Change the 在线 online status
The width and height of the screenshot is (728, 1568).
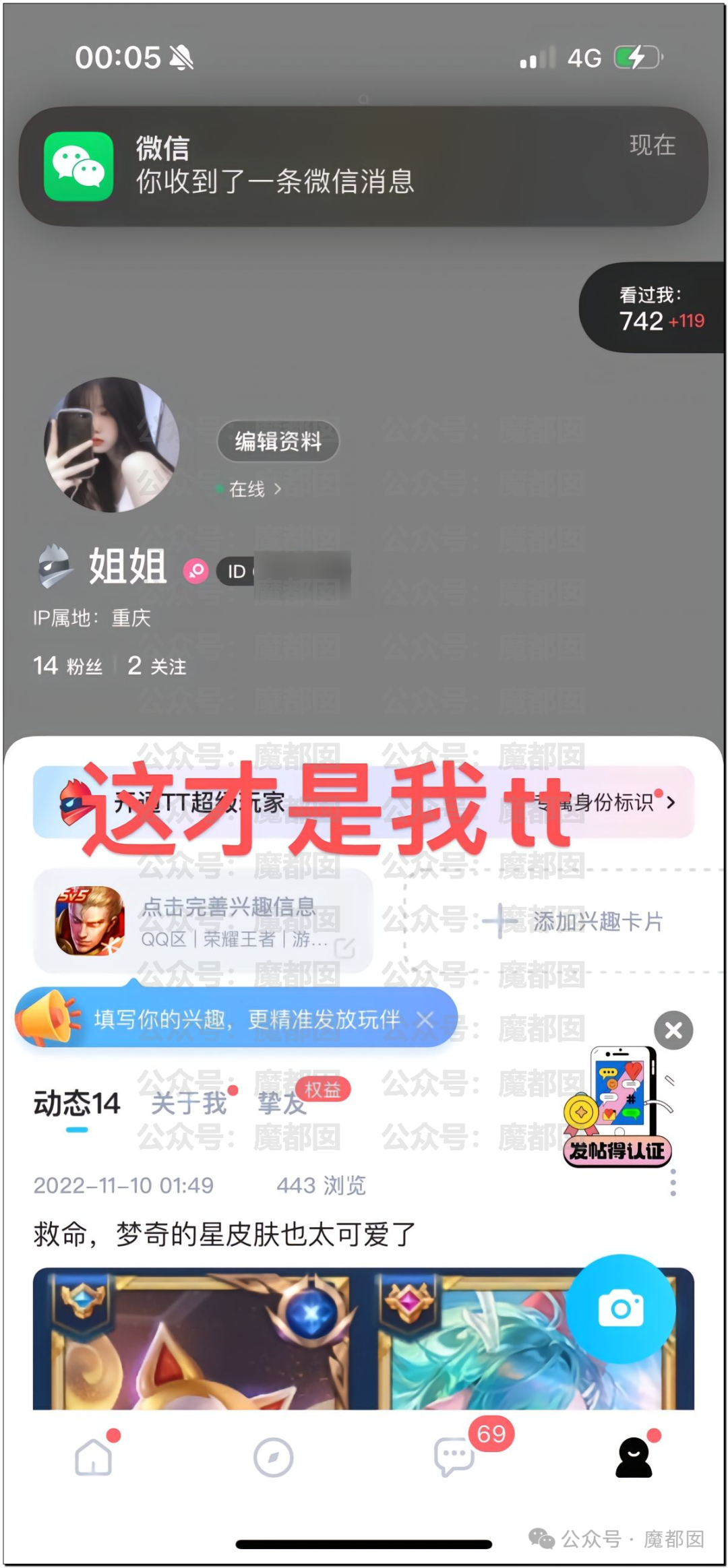tap(251, 489)
